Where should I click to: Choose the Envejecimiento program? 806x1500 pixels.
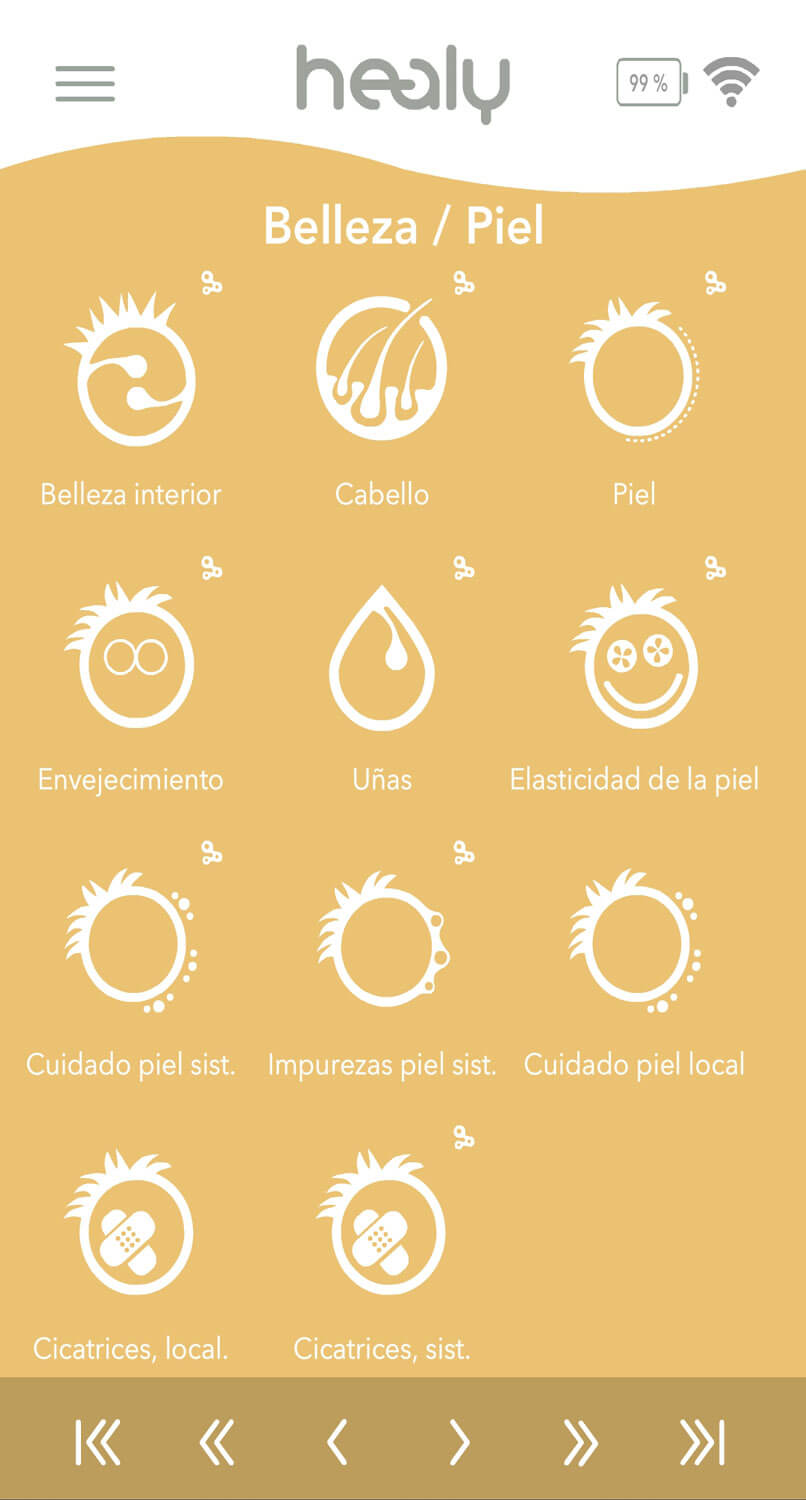click(131, 657)
